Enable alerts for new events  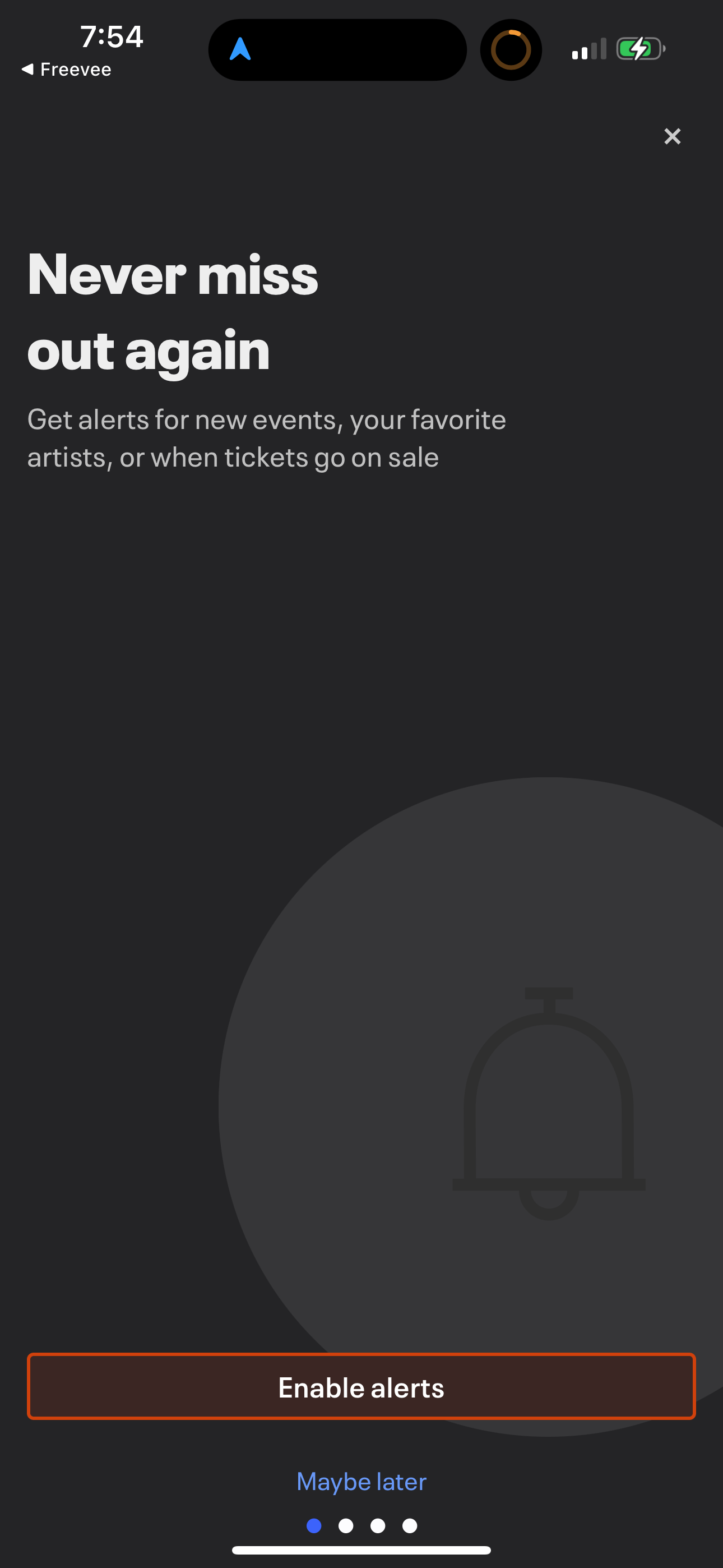click(x=361, y=1387)
